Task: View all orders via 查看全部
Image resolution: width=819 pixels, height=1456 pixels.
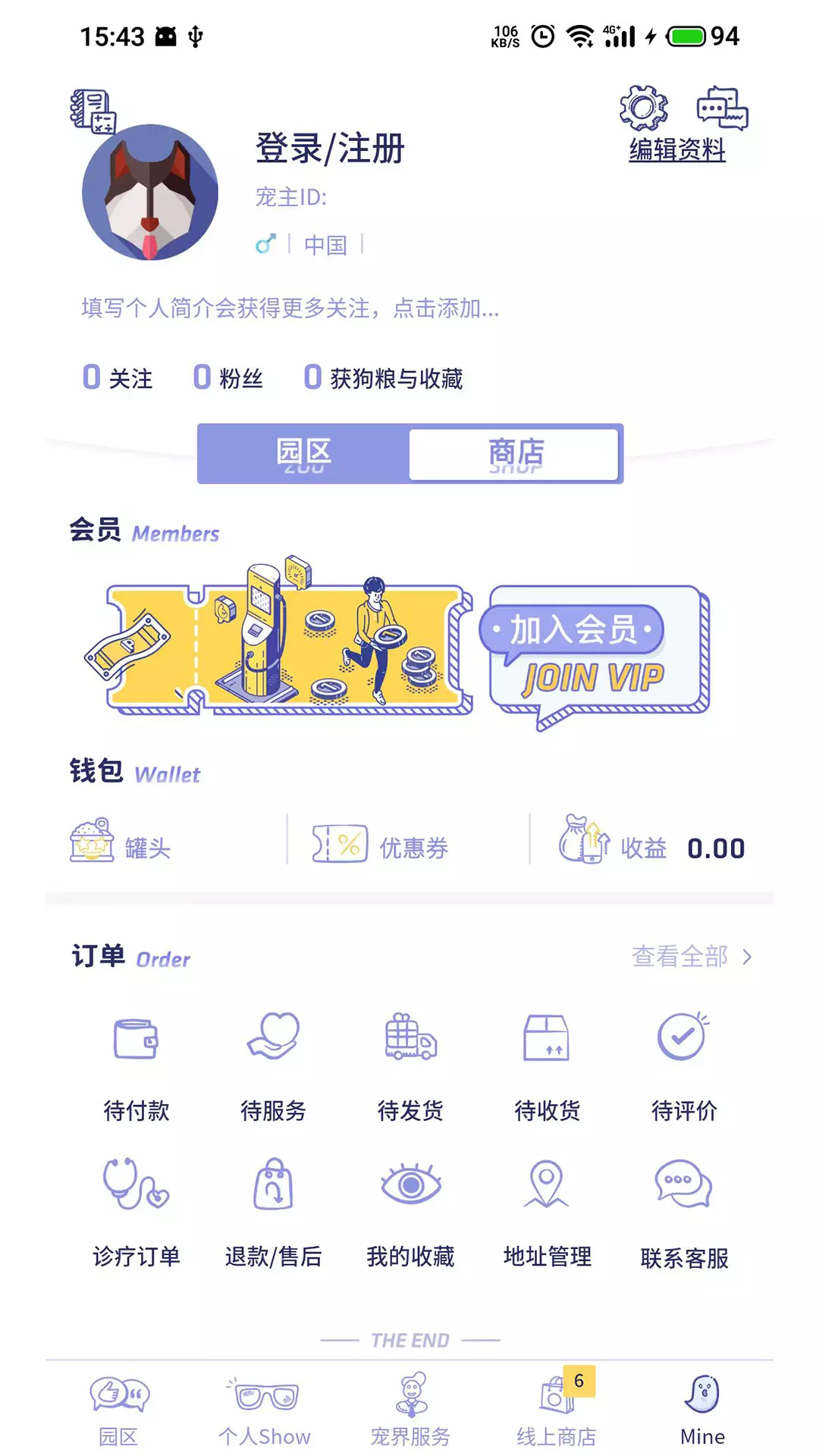Action: tap(692, 956)
